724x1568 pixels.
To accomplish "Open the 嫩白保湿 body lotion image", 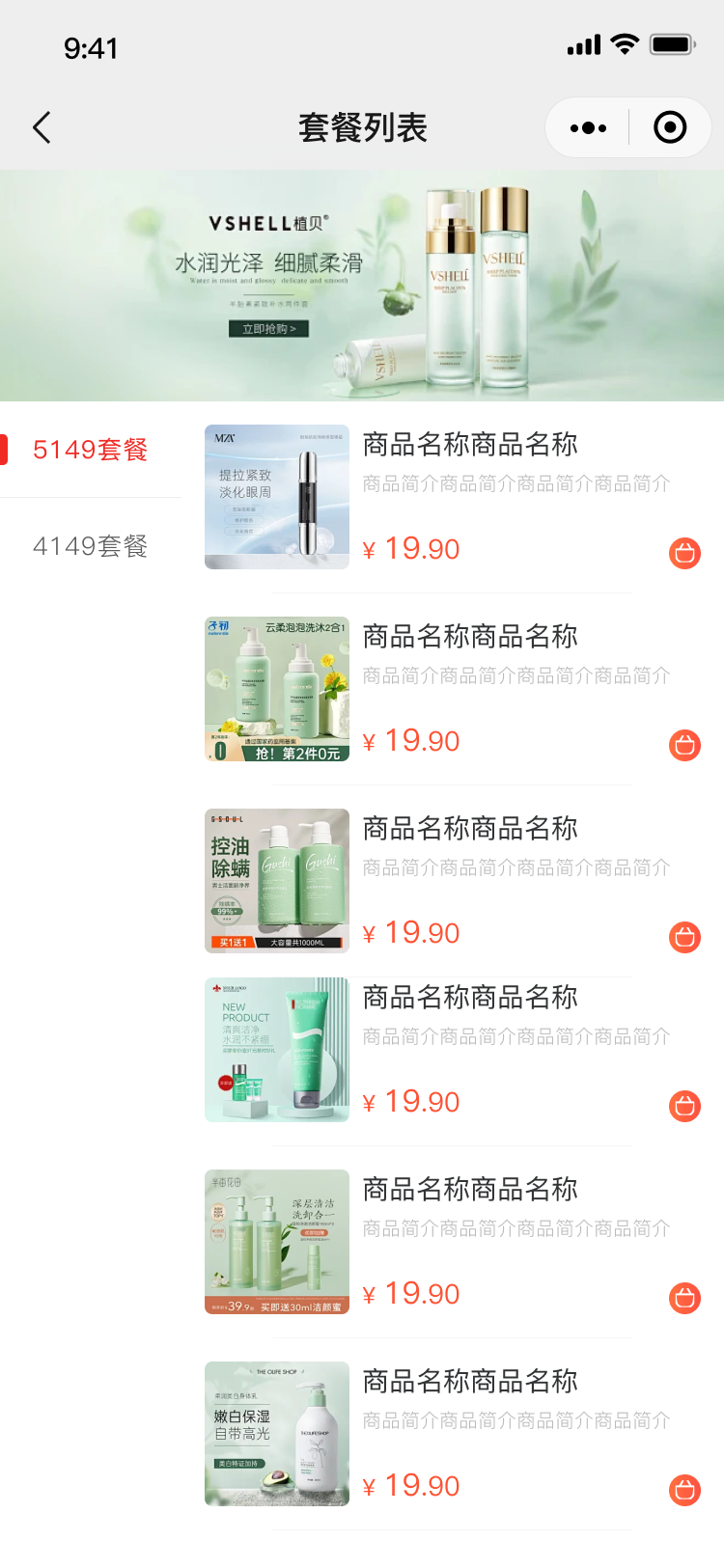I will pyautogui.click(x=277, y=1434).
